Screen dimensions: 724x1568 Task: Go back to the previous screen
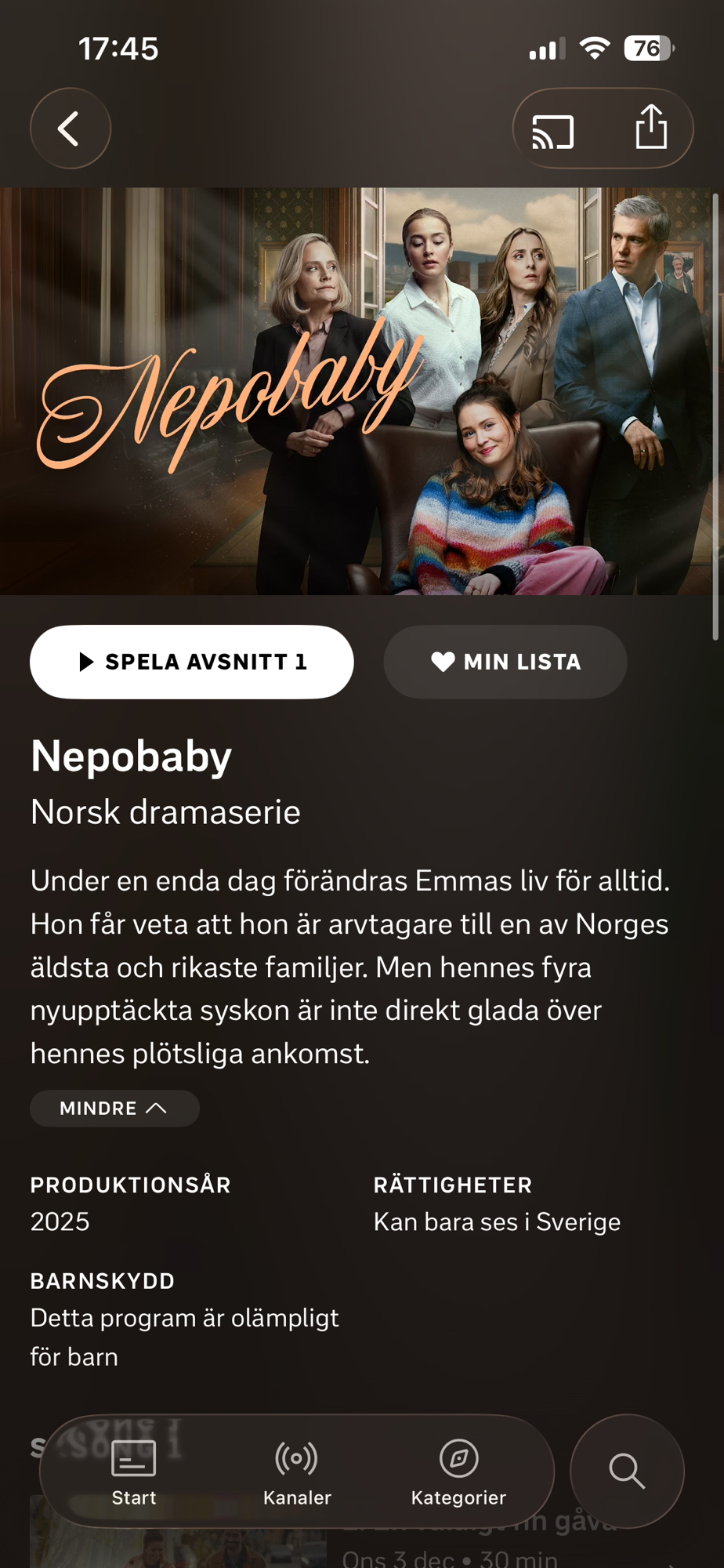pos(71,129)
